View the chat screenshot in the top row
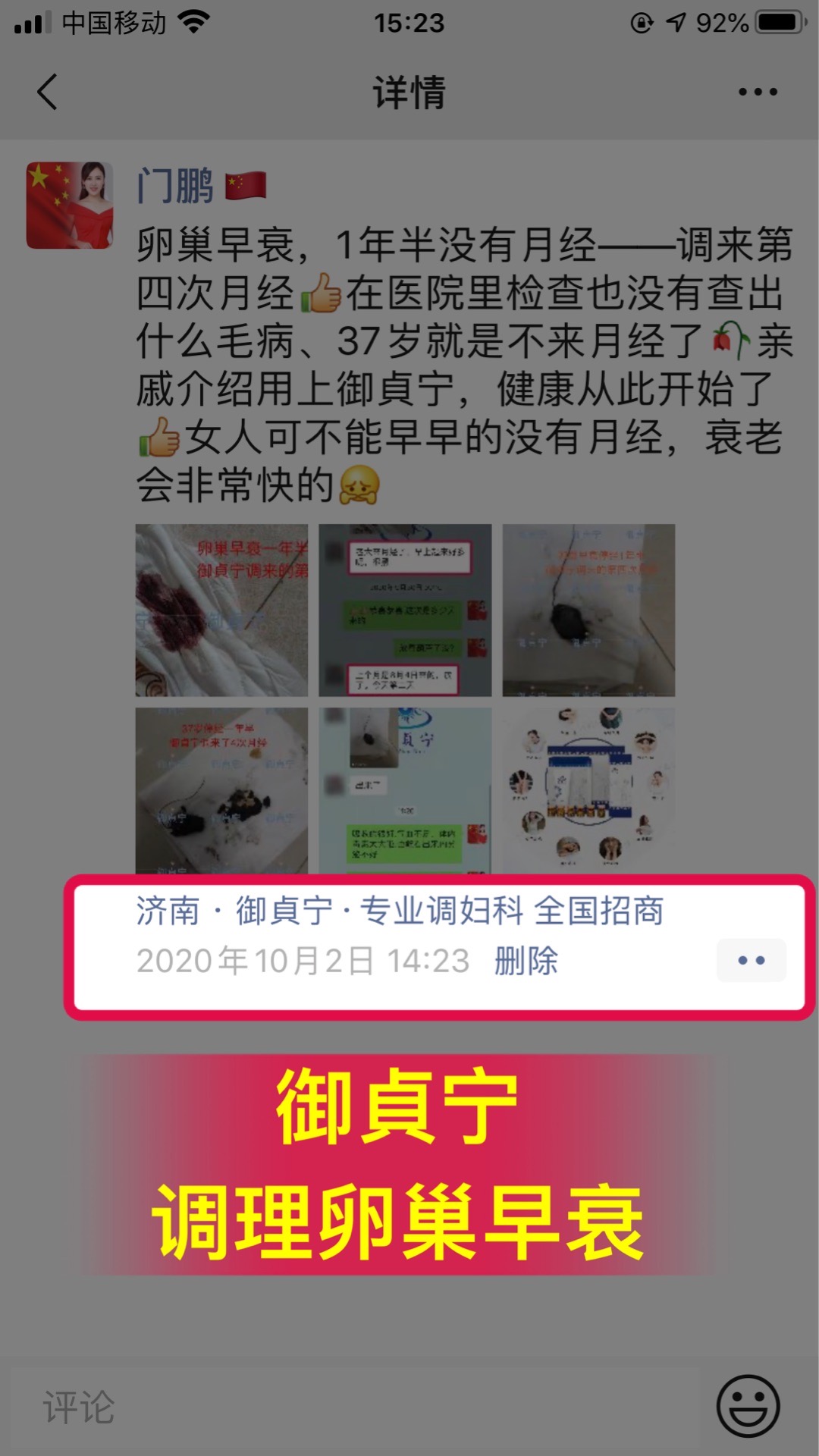 tap(405, 610)
